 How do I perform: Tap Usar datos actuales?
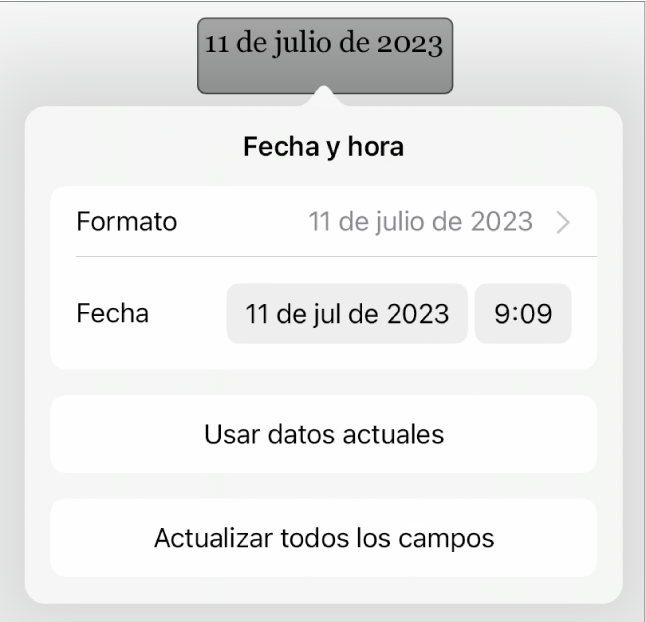pos(323,435)
